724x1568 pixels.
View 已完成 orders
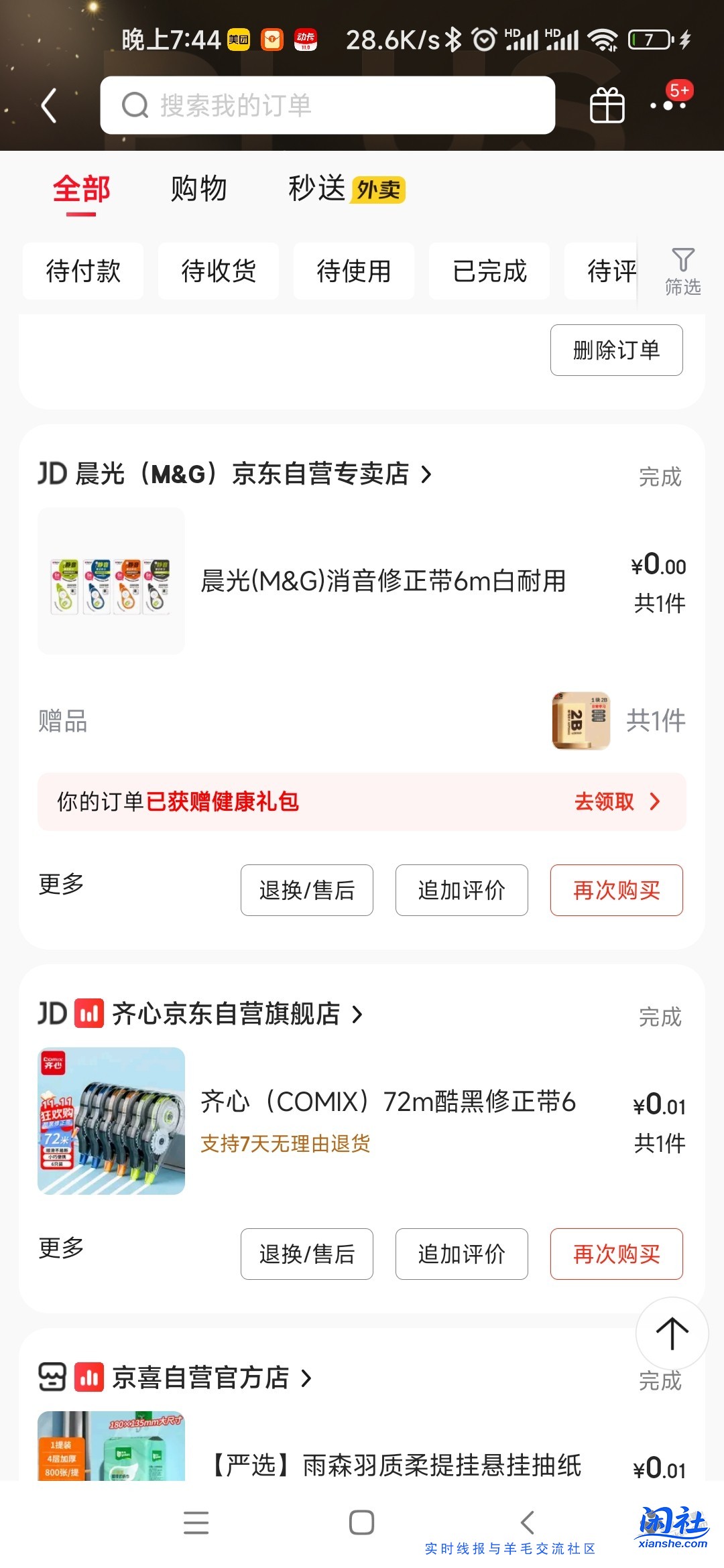coord(489,271)
